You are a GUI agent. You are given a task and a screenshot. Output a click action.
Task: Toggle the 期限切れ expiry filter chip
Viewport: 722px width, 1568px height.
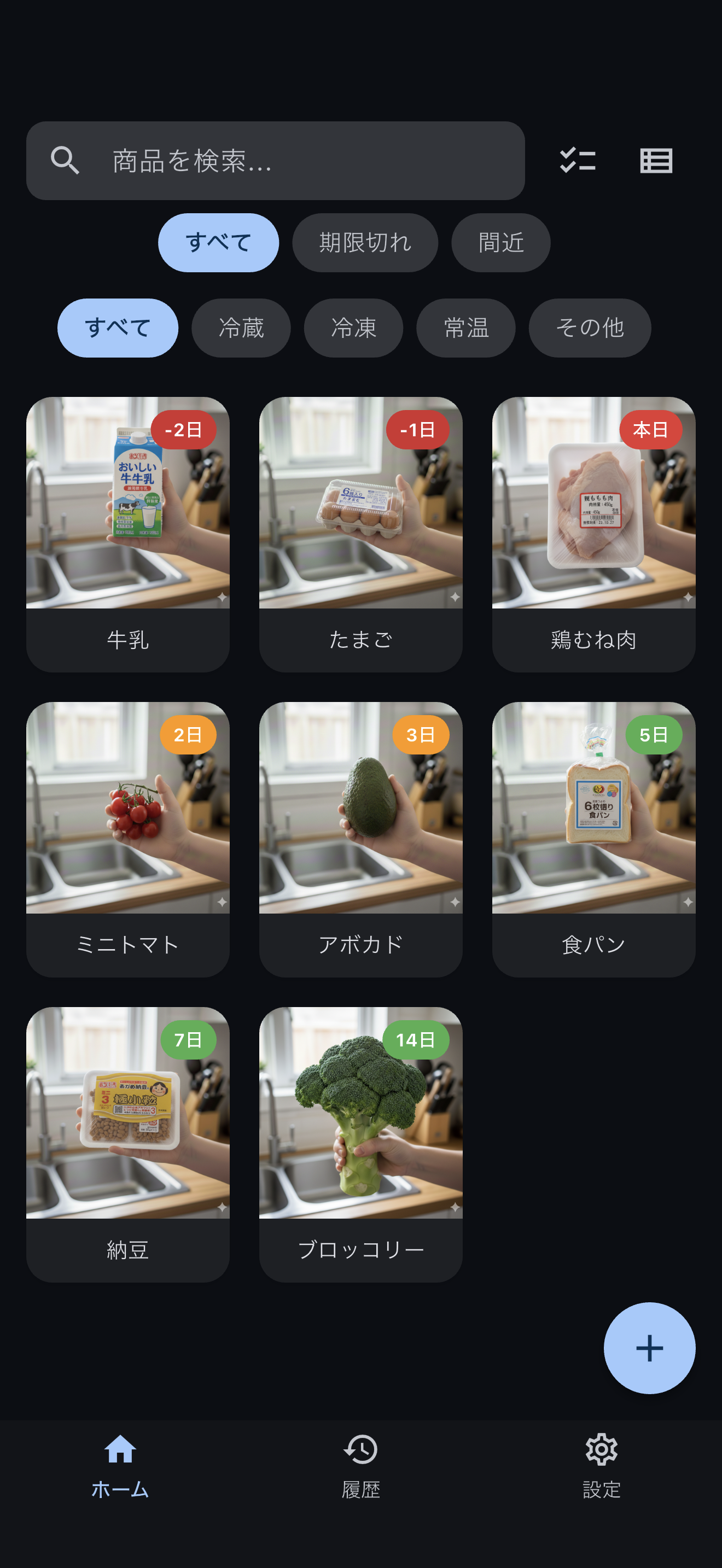[x=364, y=242]
